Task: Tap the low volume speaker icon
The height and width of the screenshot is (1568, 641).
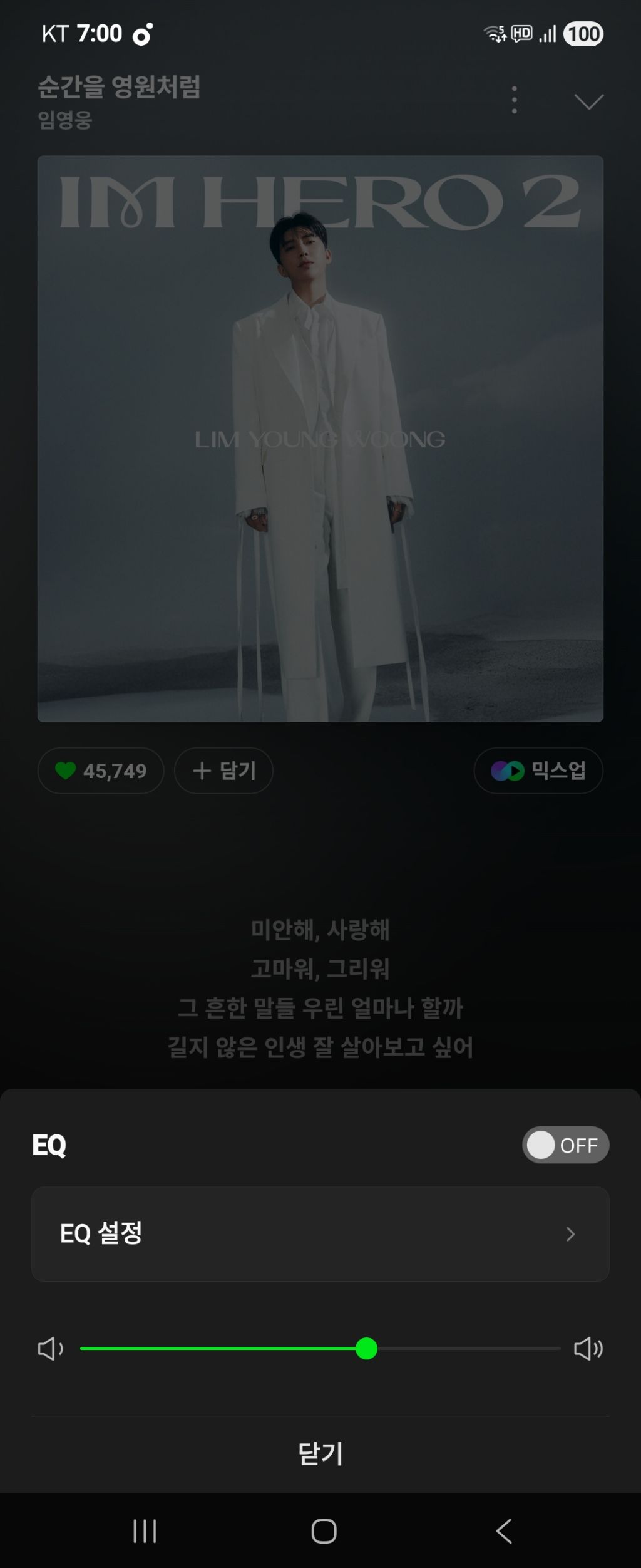Action: pyautogui.click(x=50, y=1348)
